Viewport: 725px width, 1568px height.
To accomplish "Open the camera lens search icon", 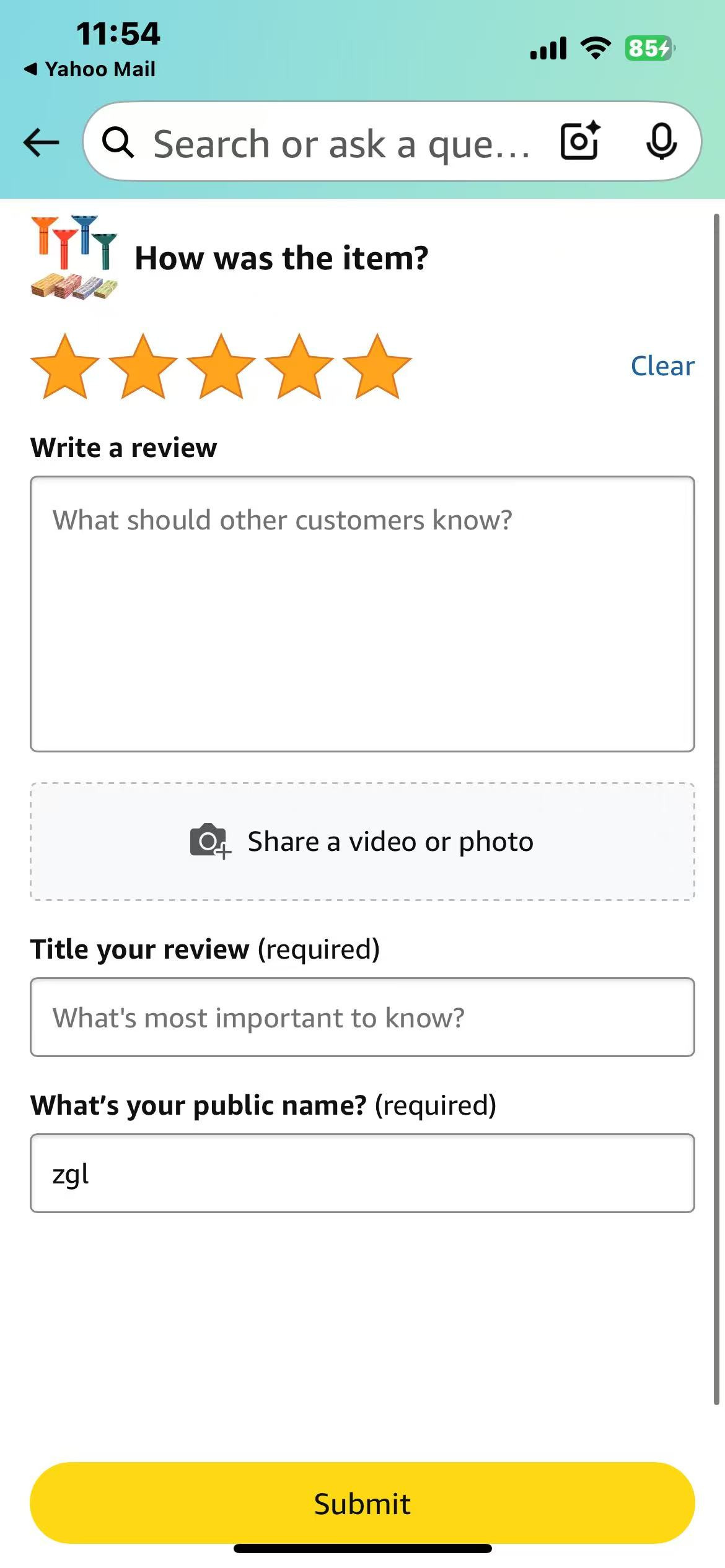I will point(580,142).
